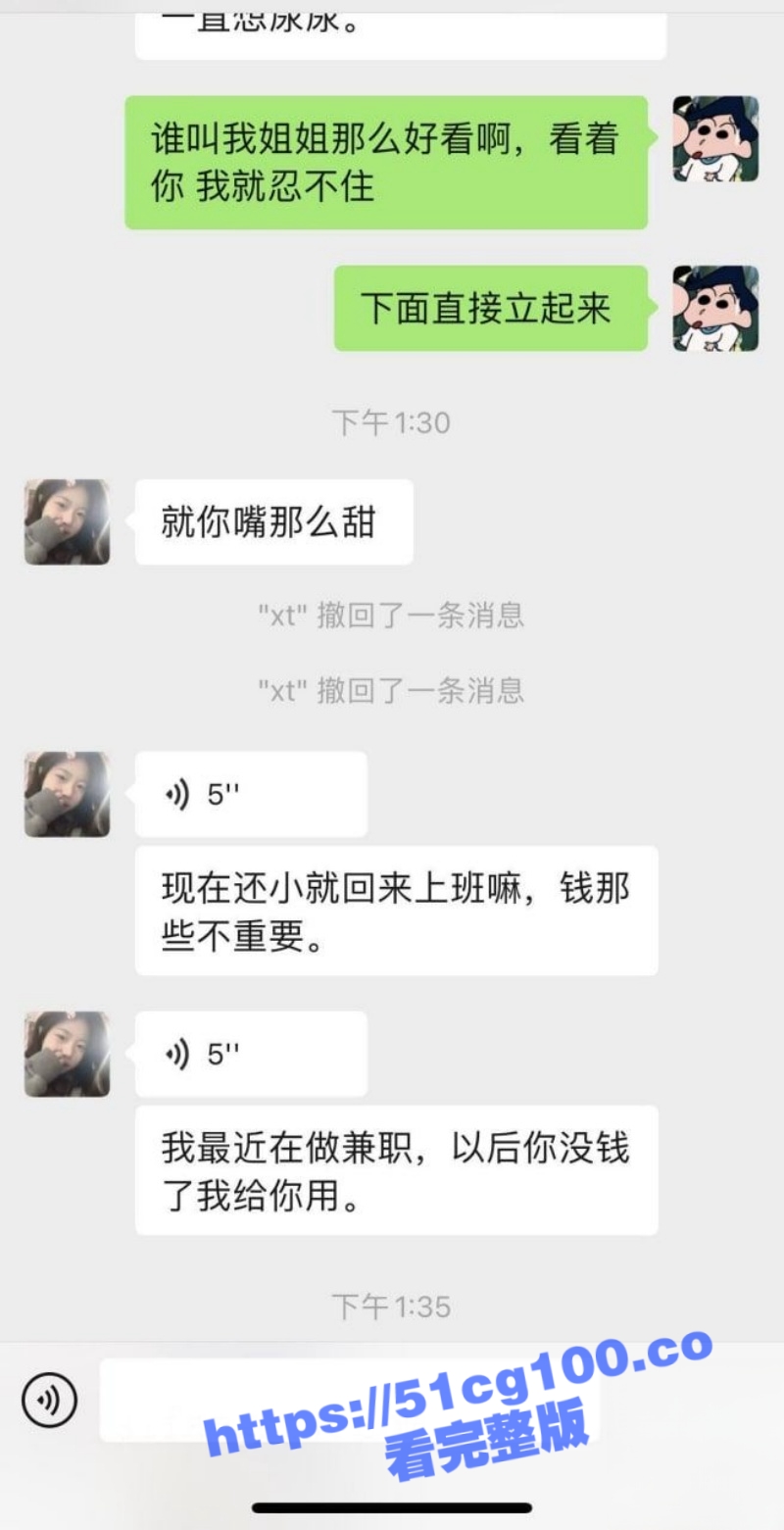784x1530 pixels.
Task: Tap the message about money not being important
Action: (396, 910)
